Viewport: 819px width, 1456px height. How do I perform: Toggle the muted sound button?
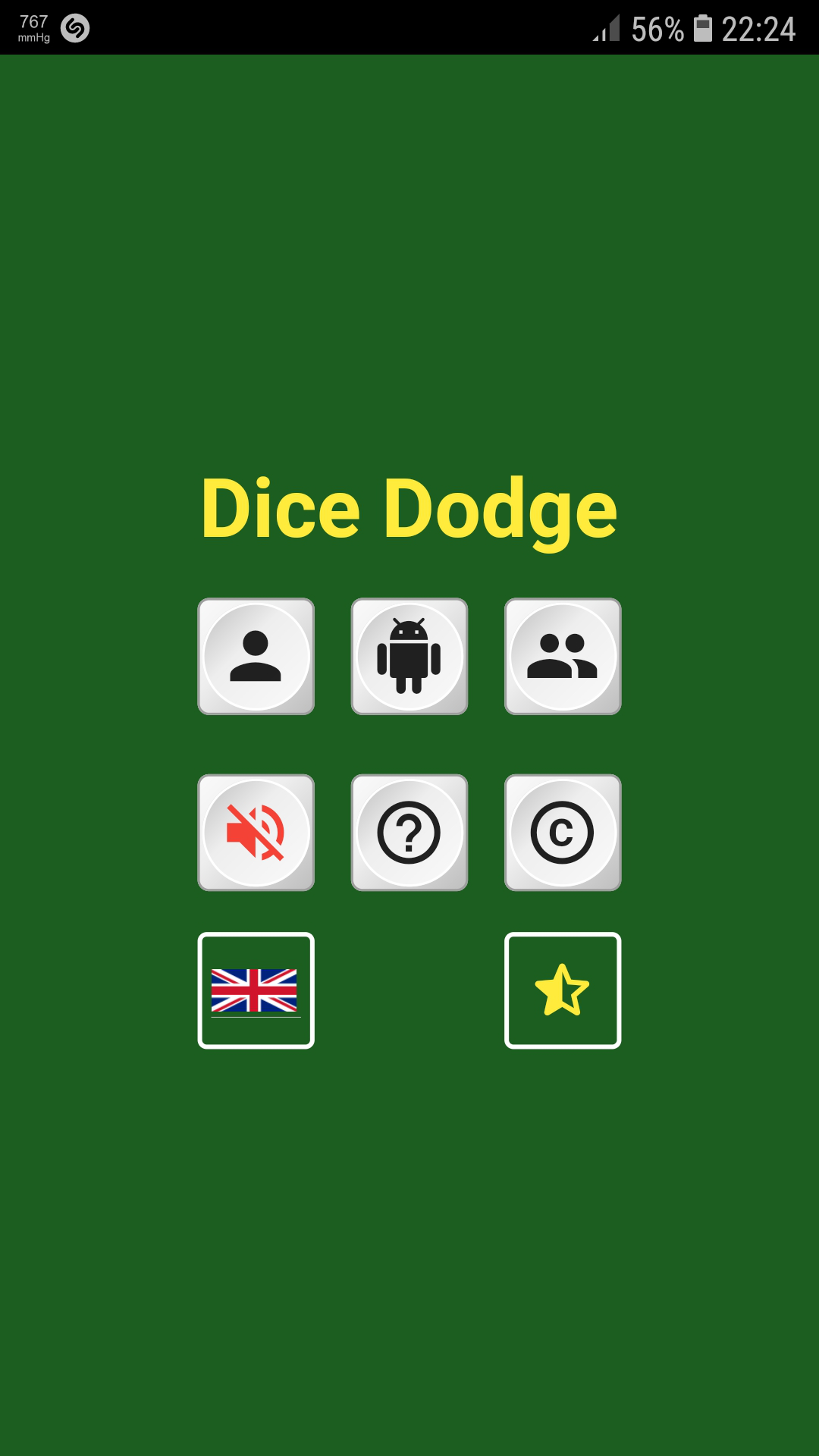tap(256, 833)
